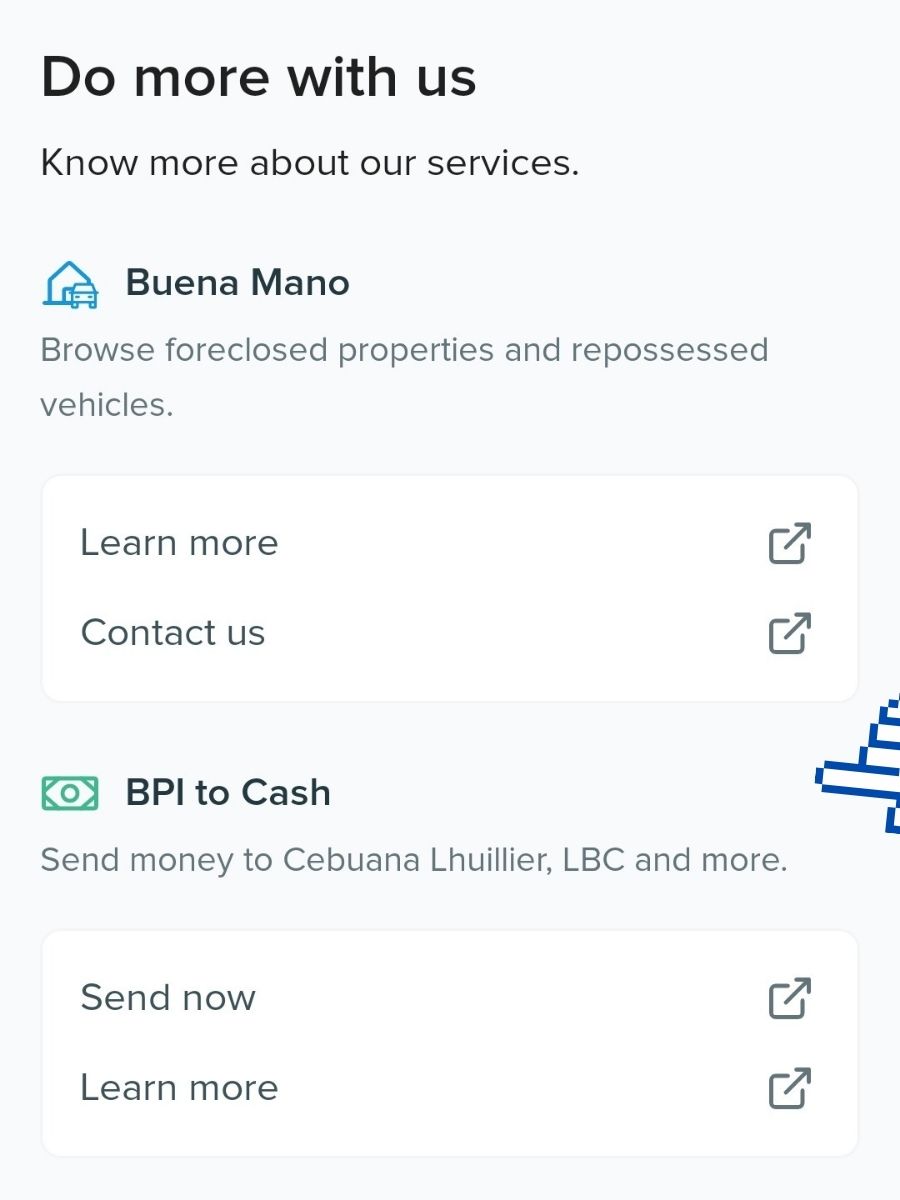Select the house-with-car Buena Mano service icon
Image resolution: width=900 pixels, height=1200 pixels.
70,283
